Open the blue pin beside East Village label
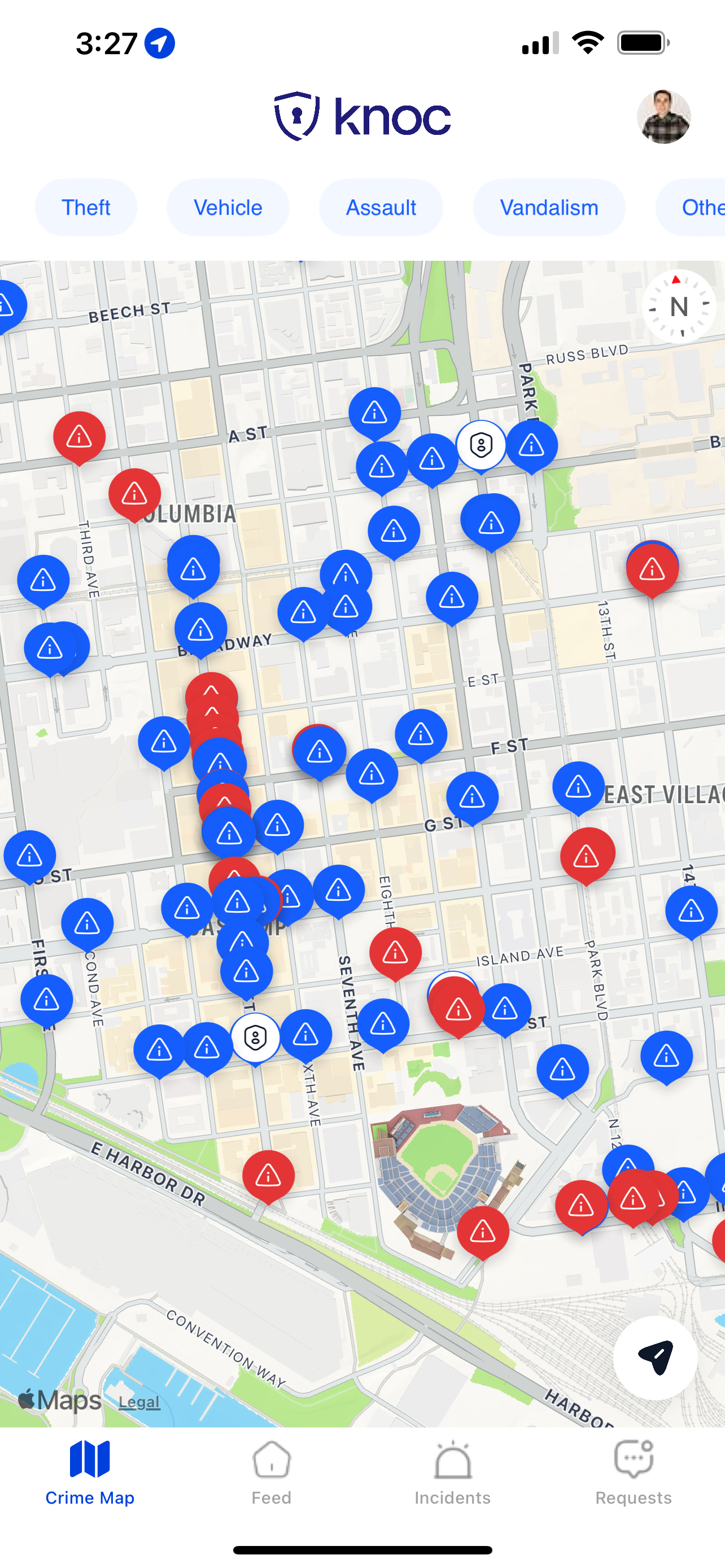The width and height of the screenshot is (725, 1568). click(578, 786)
